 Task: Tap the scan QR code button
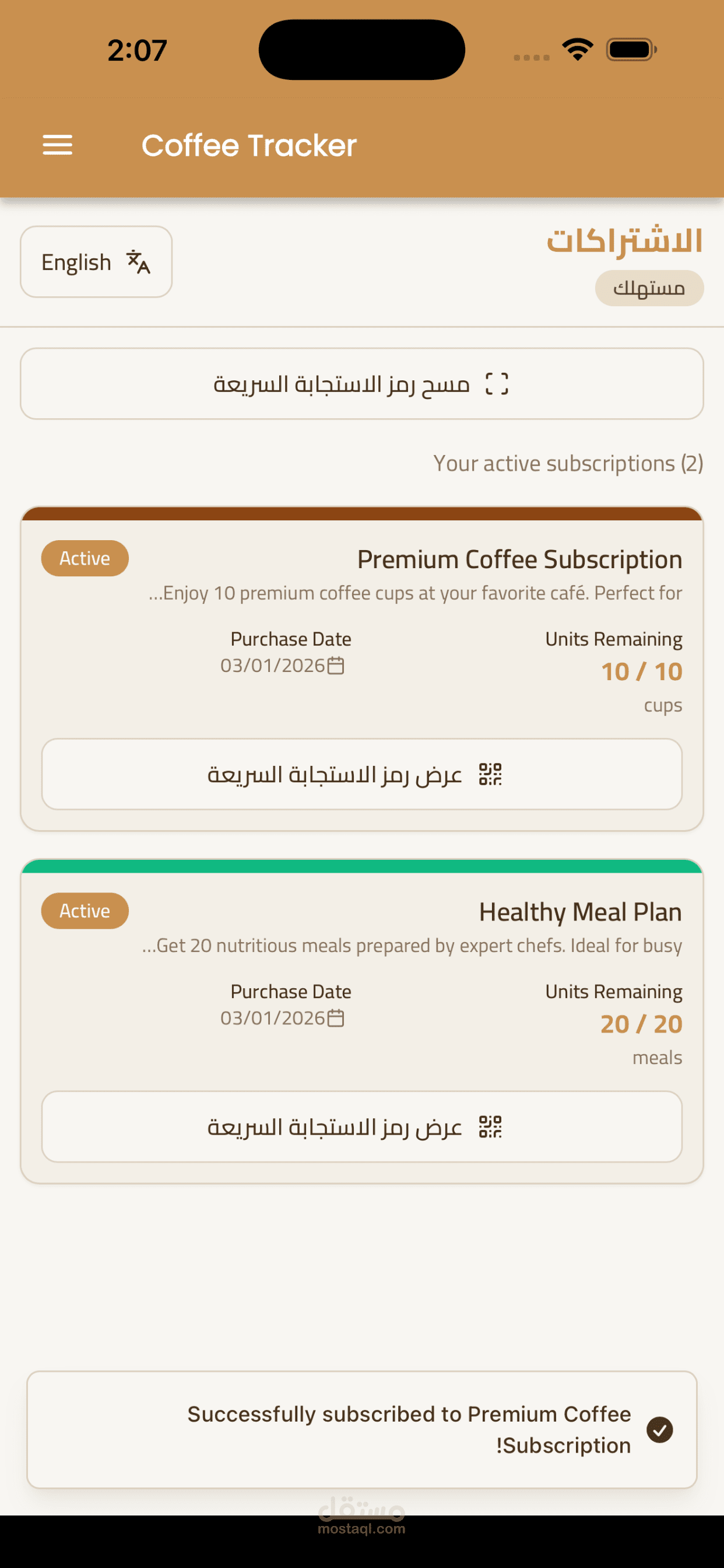tap(362, 383)
